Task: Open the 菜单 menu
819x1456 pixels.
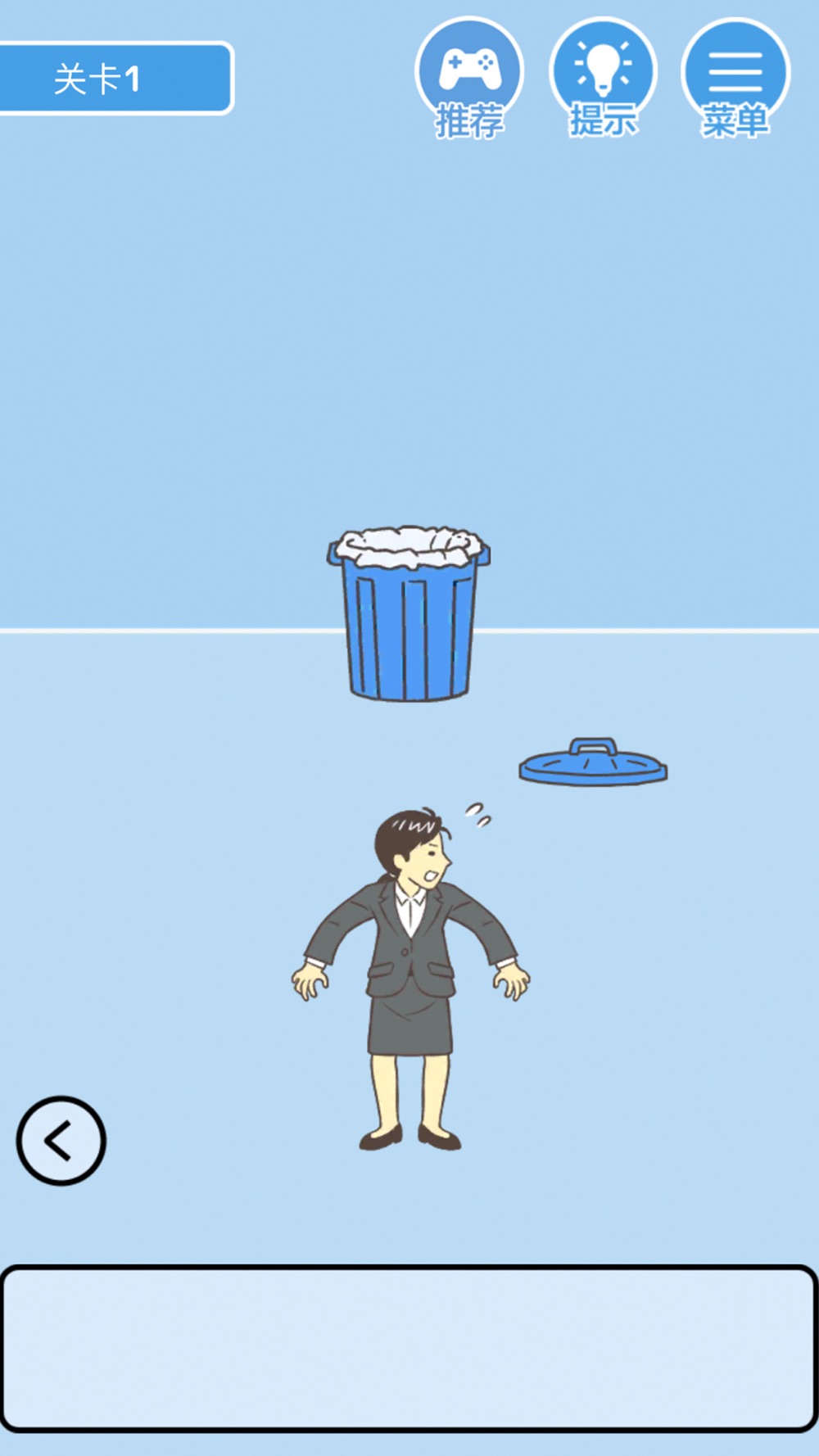Action: 735,78
